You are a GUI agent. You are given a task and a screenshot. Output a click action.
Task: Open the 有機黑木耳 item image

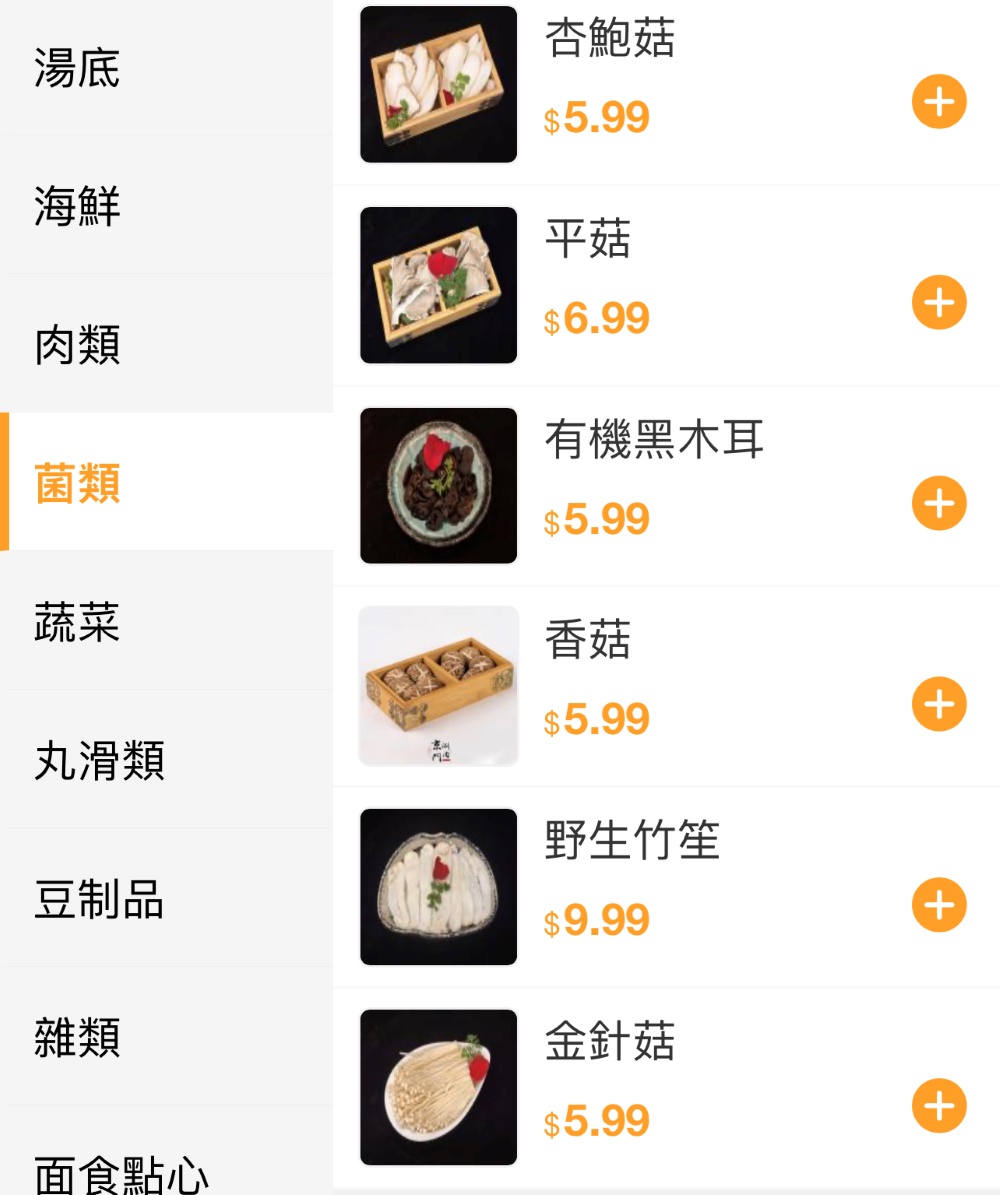click(x=438, y=486)
